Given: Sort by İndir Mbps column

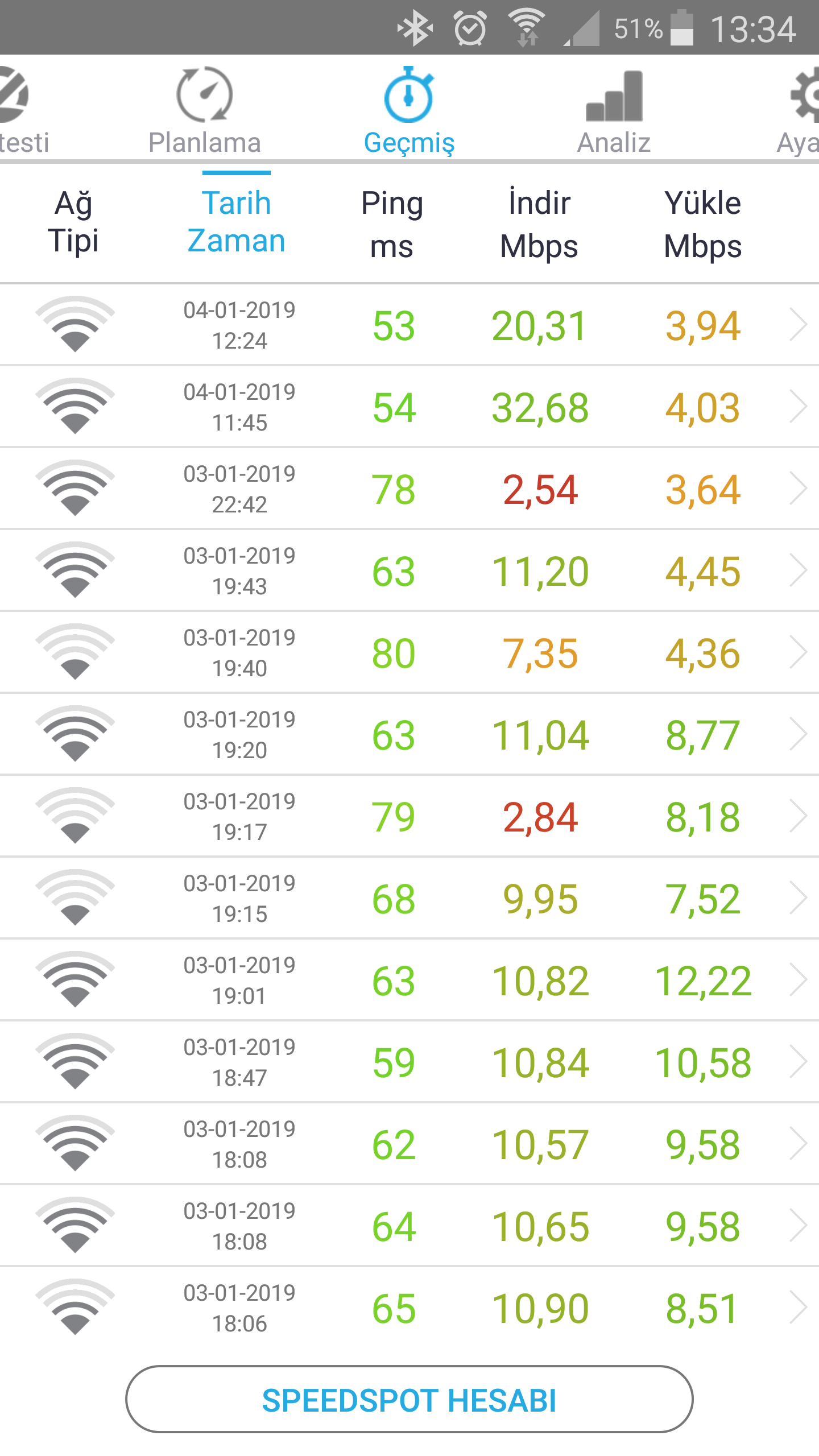Looking at the screenshot, I should pos(539,224).
